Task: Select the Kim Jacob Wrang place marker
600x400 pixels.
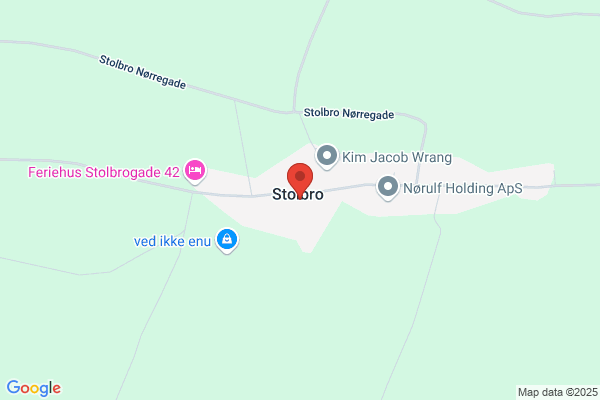Action: 327,157
